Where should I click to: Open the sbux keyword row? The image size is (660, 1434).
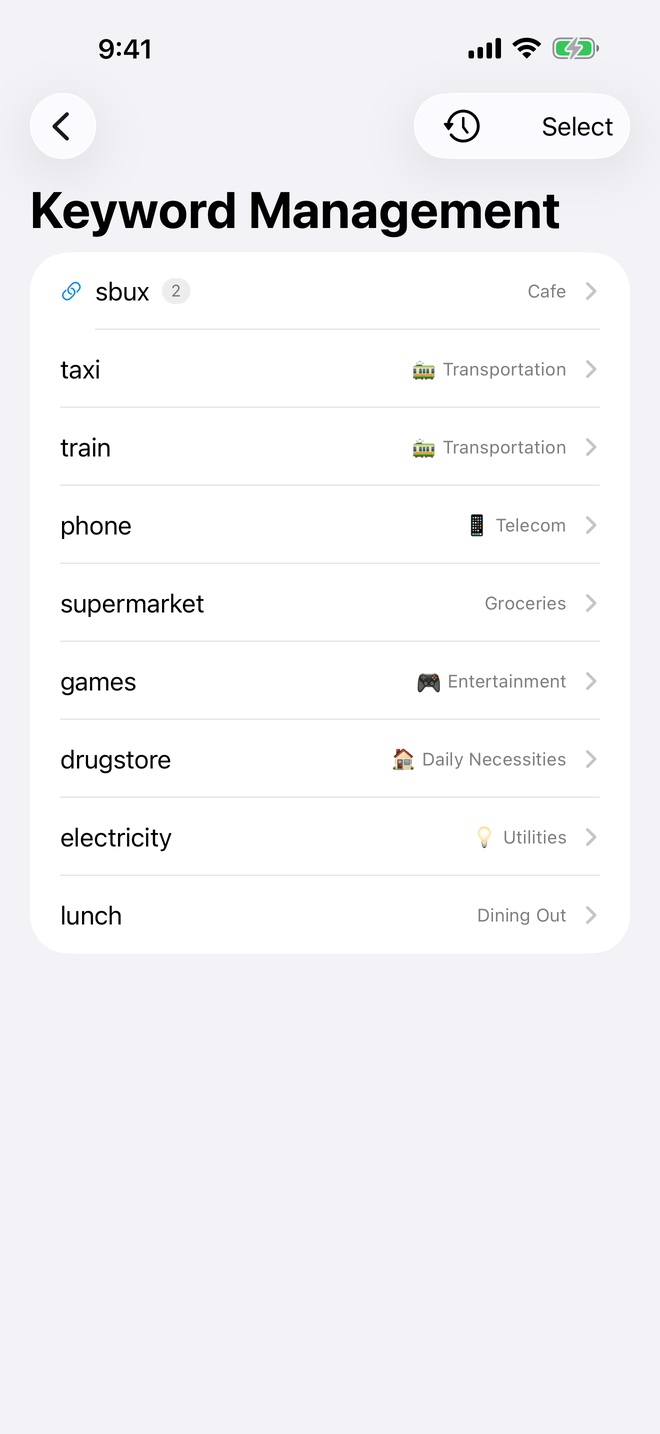330,291
